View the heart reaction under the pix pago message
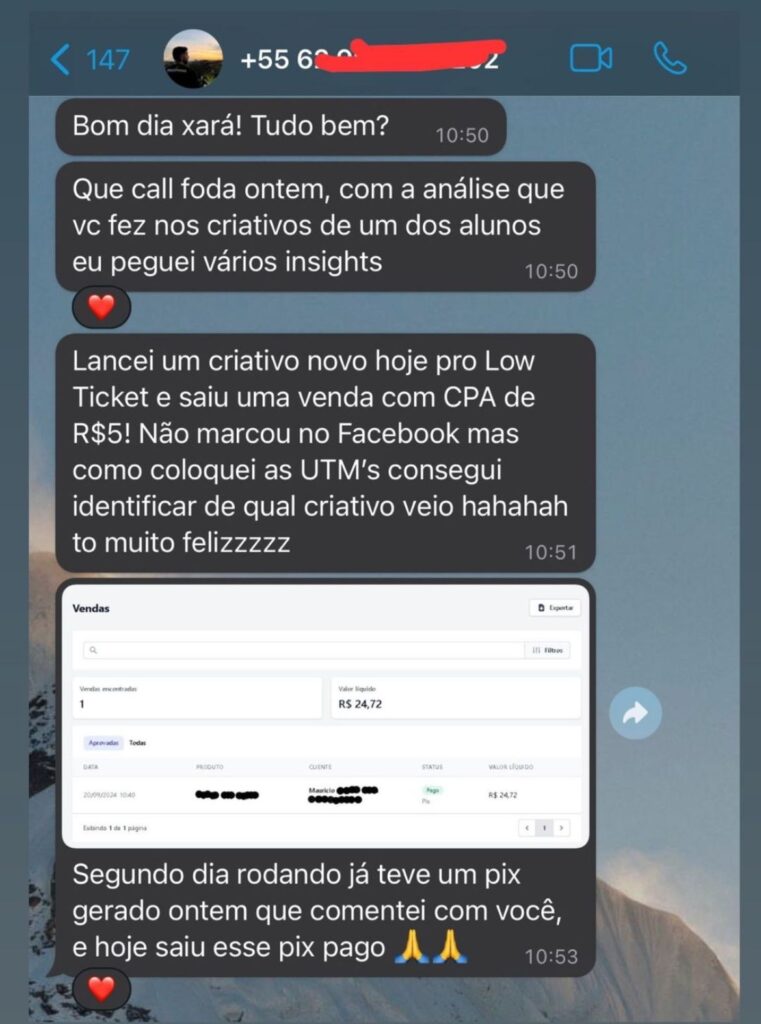Image resolution: width=761 pixels, height=1024 pixels. coord(101,989)
